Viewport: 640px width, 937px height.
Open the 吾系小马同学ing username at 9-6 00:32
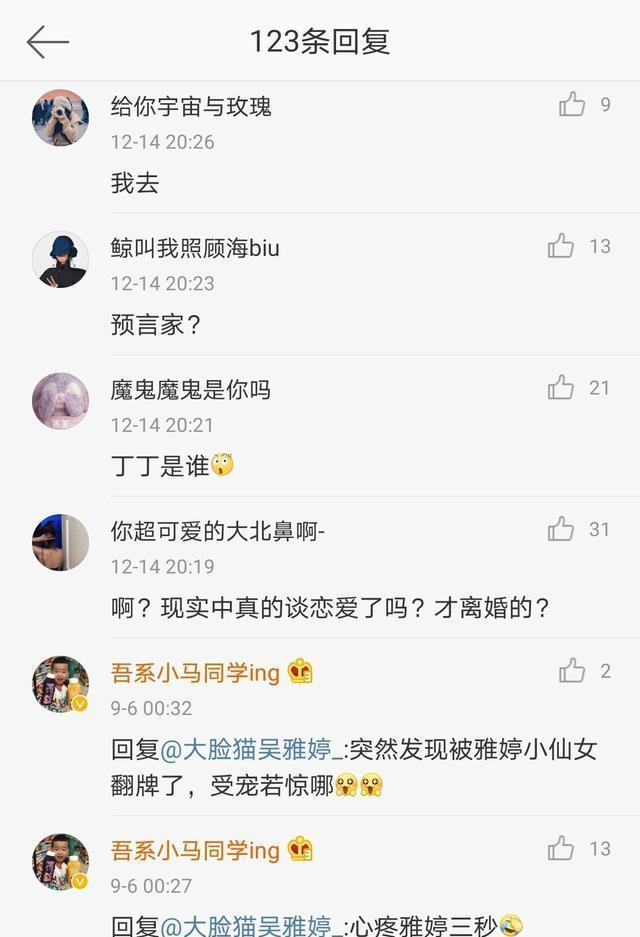pos(195,672)
